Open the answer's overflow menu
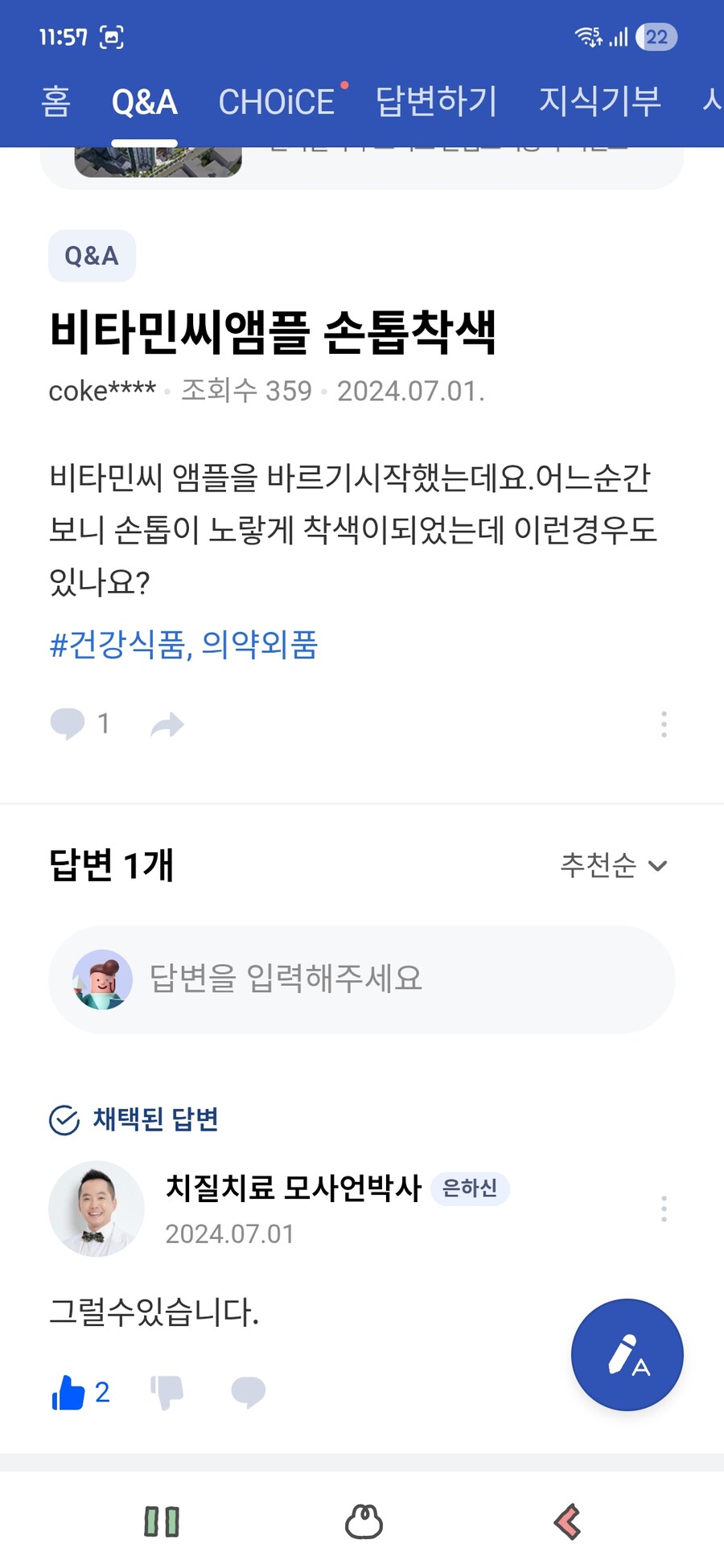Image resolution: width=724 pixels, height=1568 pixels. (664, 1209)
